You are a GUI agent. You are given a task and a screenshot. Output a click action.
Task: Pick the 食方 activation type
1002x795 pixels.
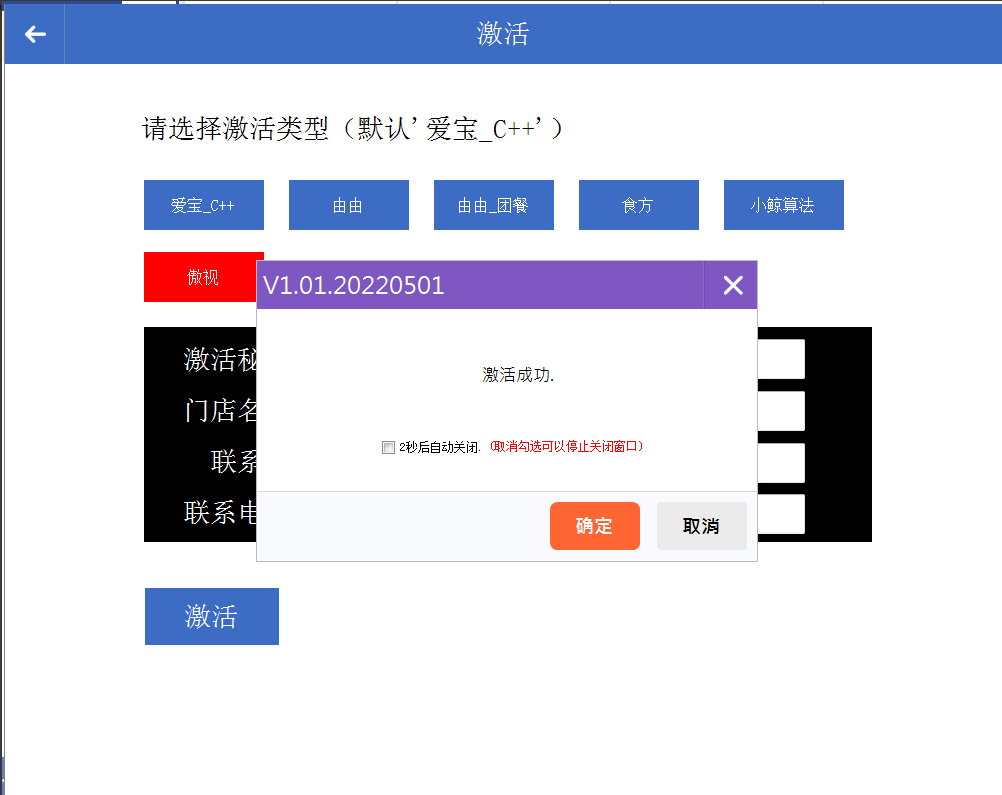pyautogui.click(x=638, y=205)
